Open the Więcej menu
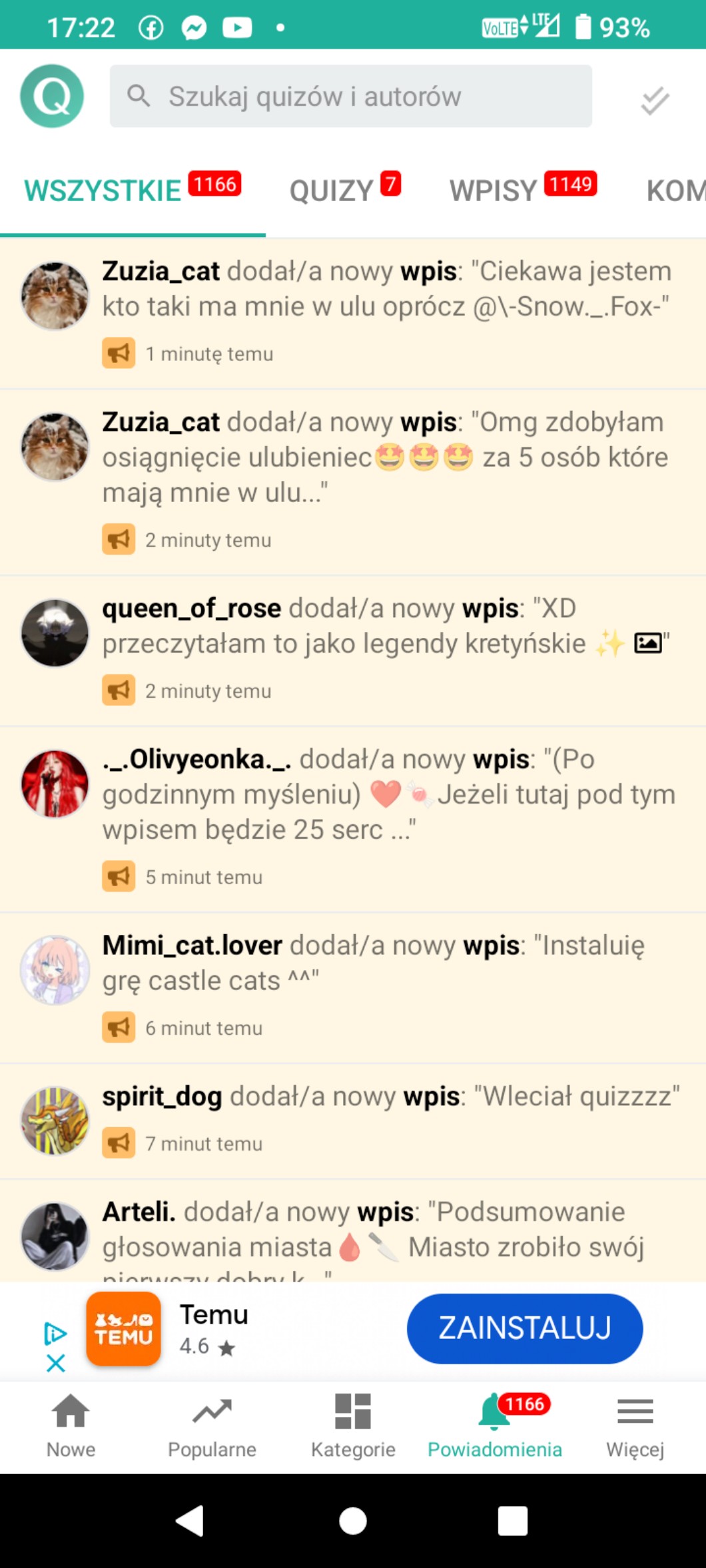This screenshot has height=1568, width=706. point(635,1426)
